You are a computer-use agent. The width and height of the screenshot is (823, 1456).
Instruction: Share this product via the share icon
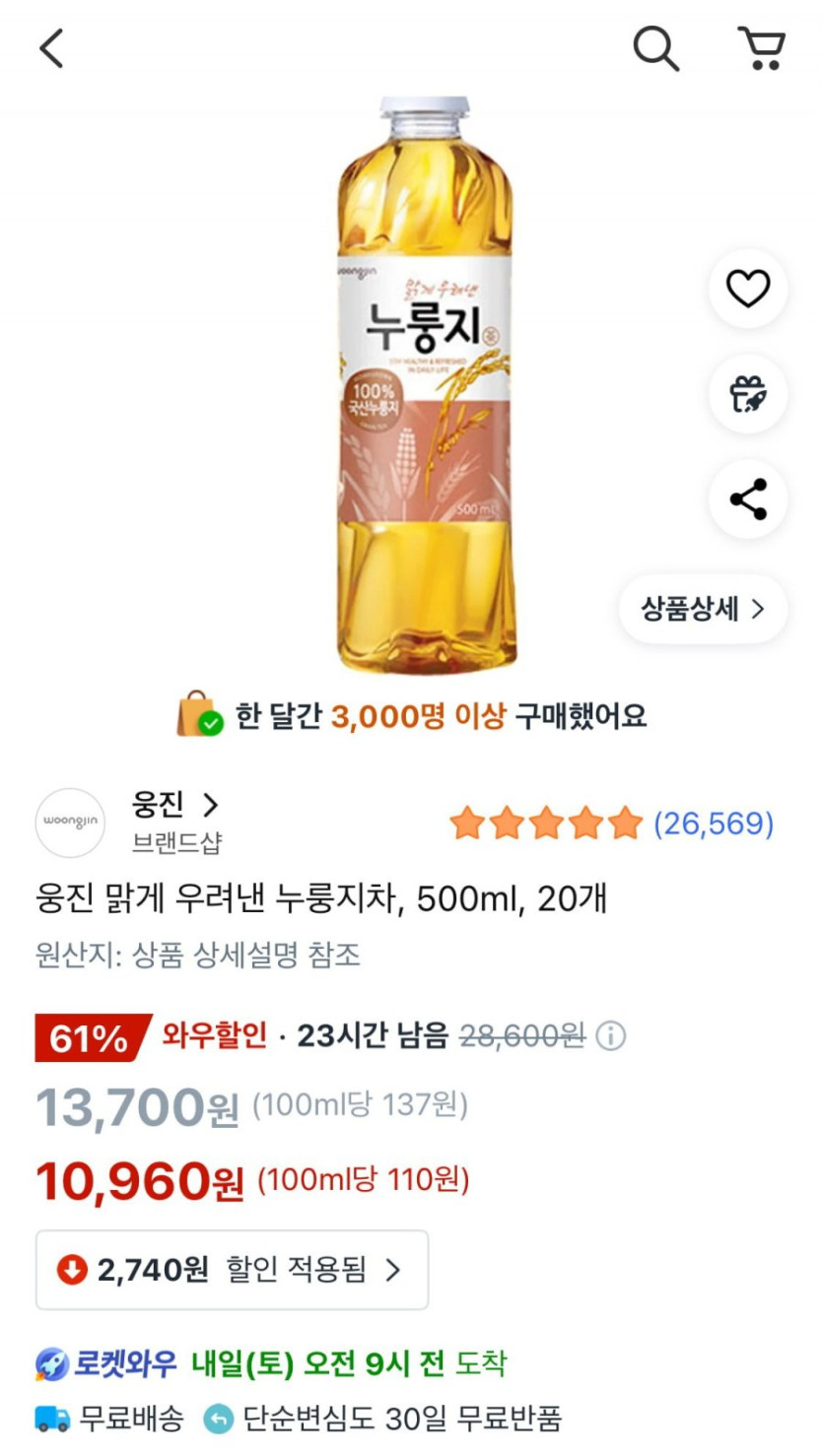[x=748, y=499]
